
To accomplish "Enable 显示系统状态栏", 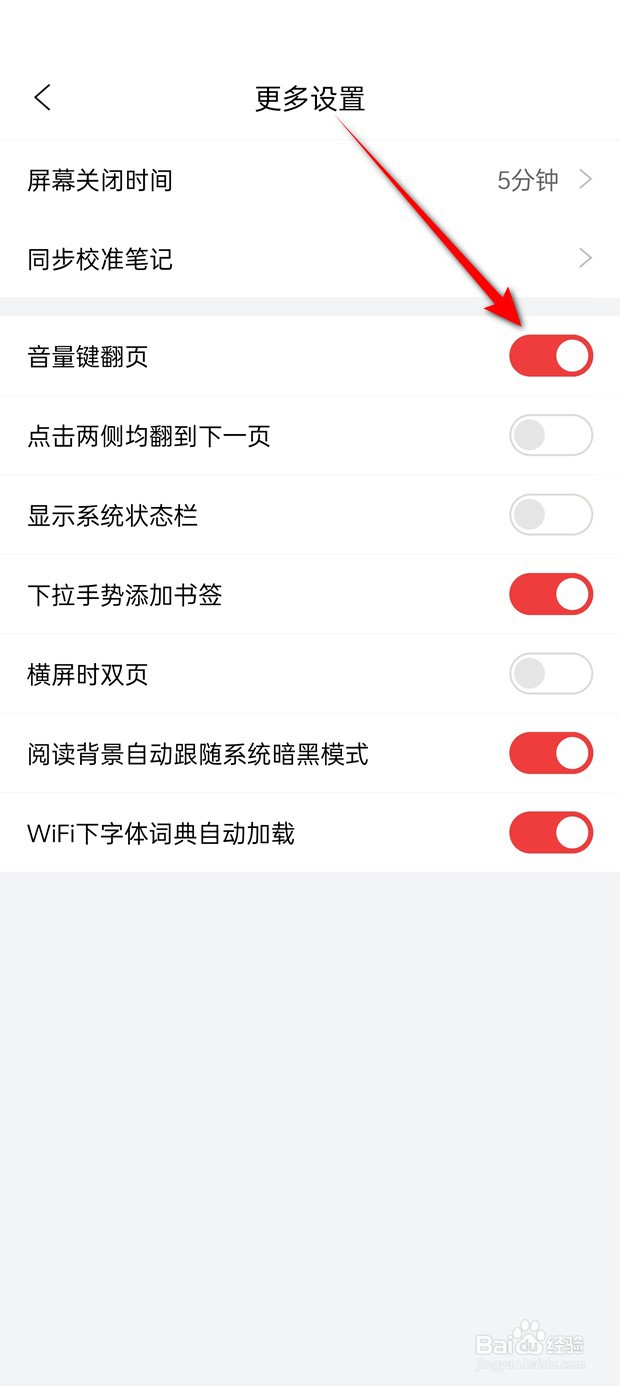I will pyautogui.click(x=551, y=515).
